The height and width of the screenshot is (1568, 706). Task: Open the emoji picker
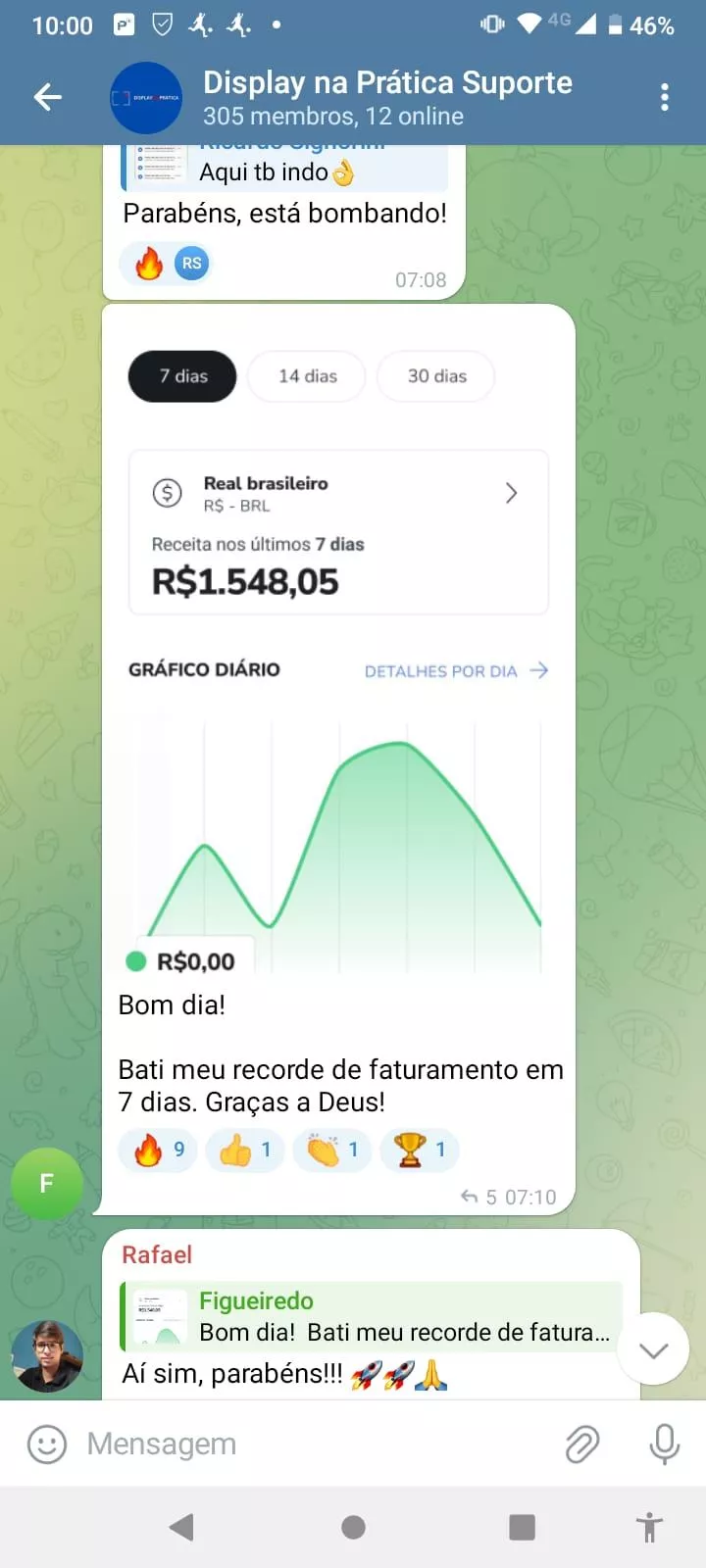click(x=46, y=1444)
